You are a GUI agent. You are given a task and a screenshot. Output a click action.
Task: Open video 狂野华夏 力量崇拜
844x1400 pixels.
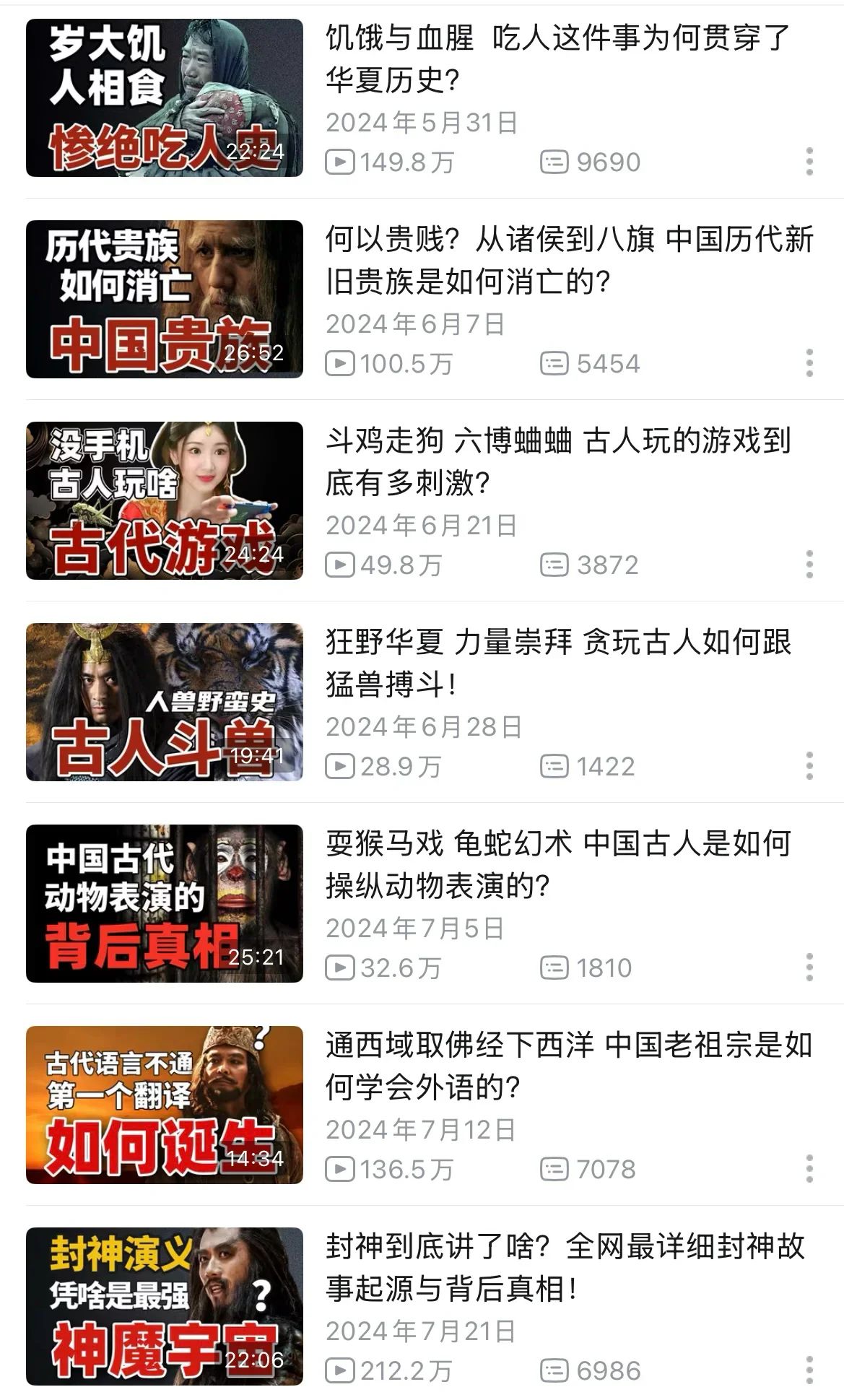pos(557,663)
